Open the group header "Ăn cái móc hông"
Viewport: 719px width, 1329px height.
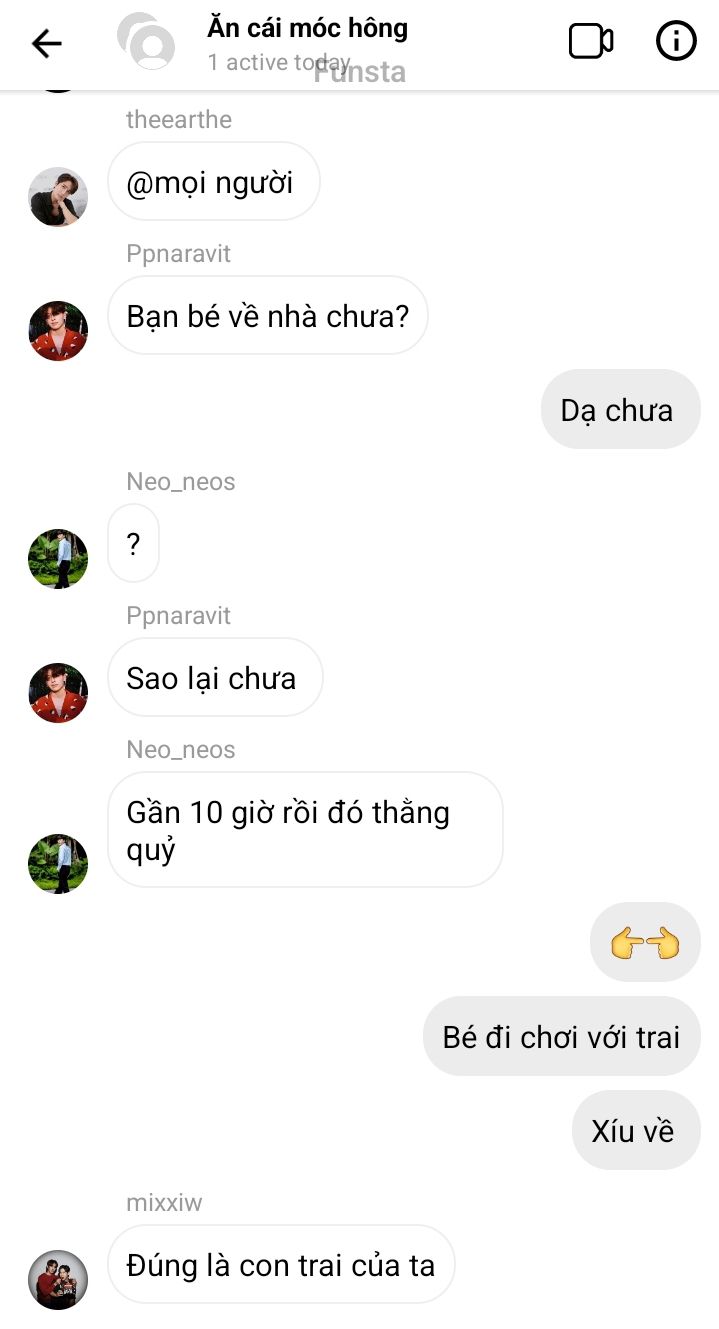308,28
